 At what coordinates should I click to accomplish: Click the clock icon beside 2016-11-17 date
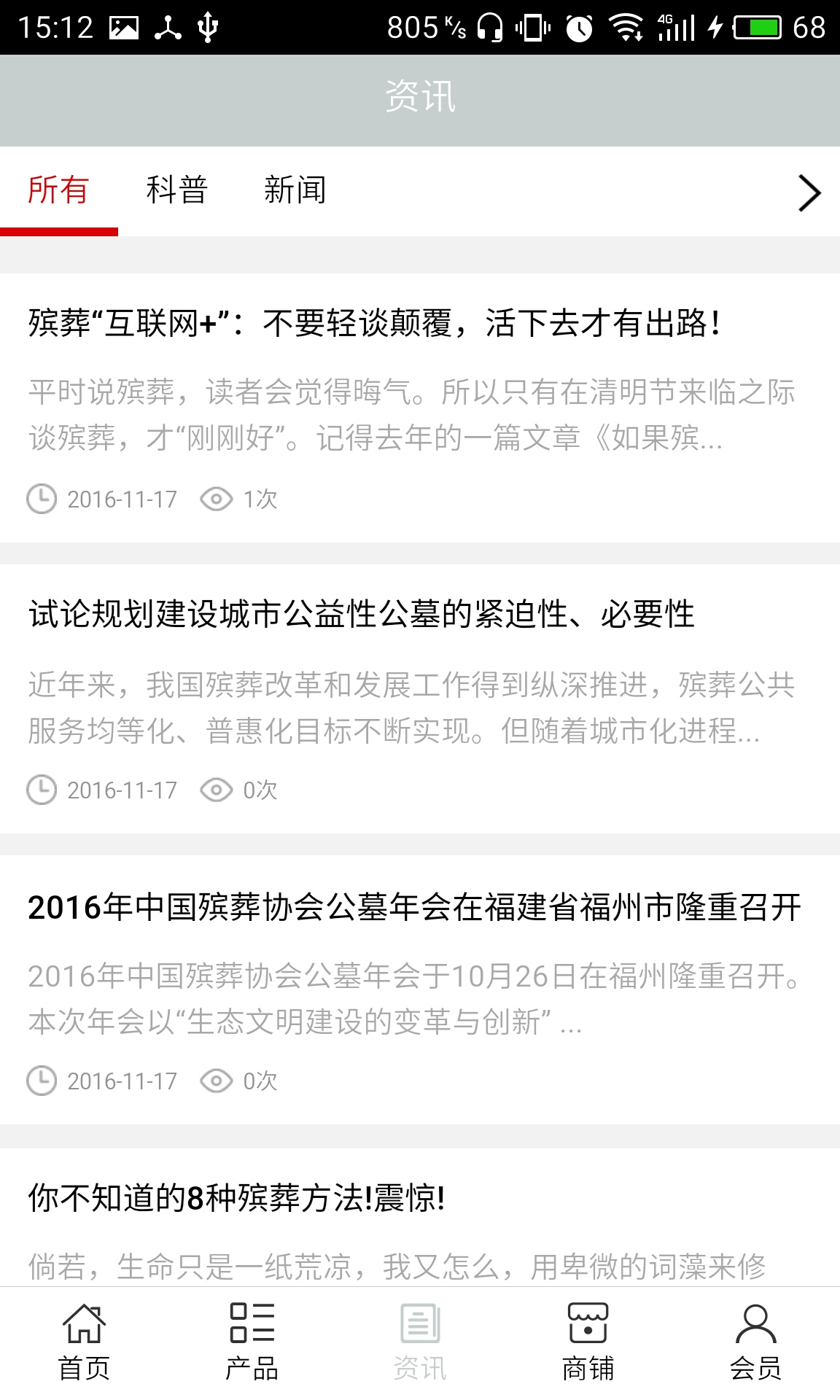pyautogui.click(x=41, y=499)
